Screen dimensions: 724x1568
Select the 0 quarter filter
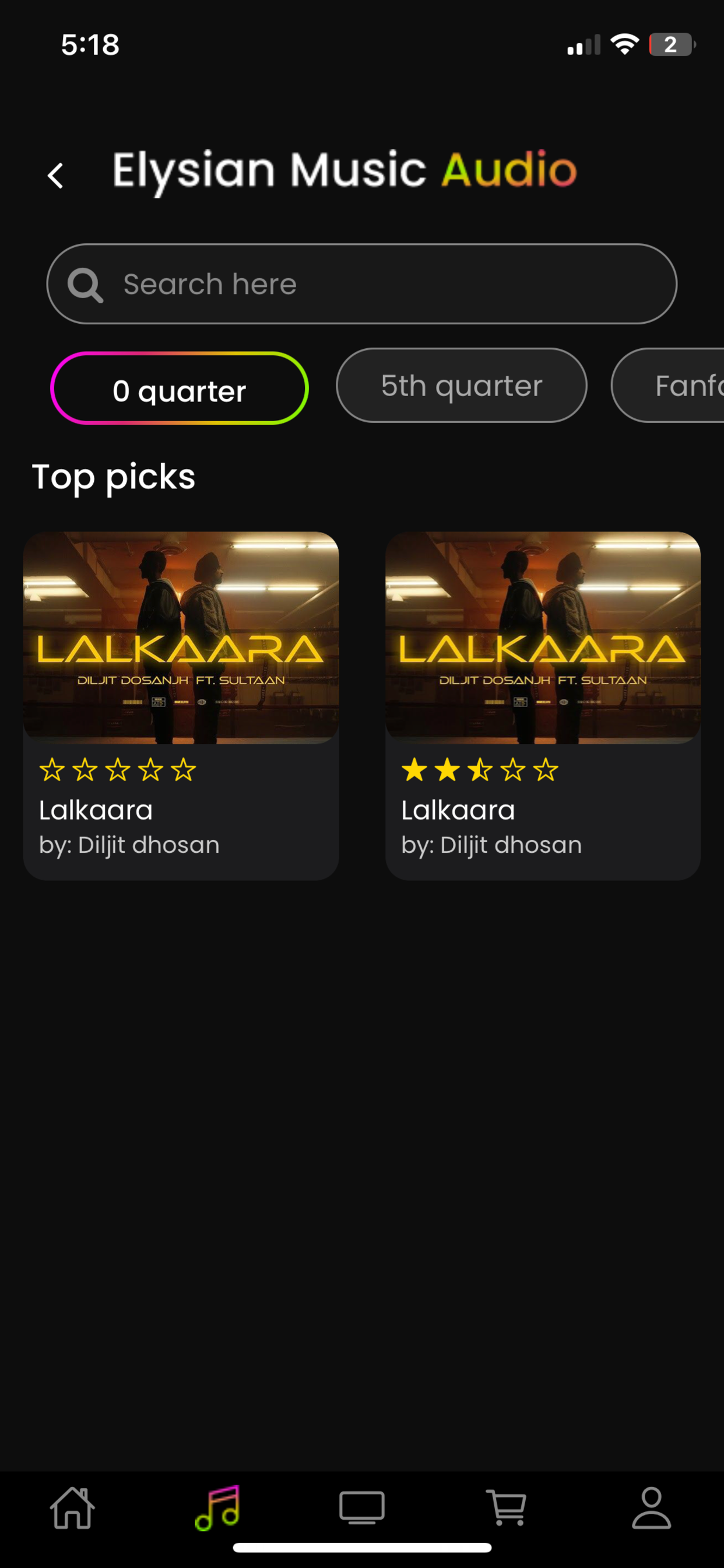pyautogui.click(x=181, y=390)
